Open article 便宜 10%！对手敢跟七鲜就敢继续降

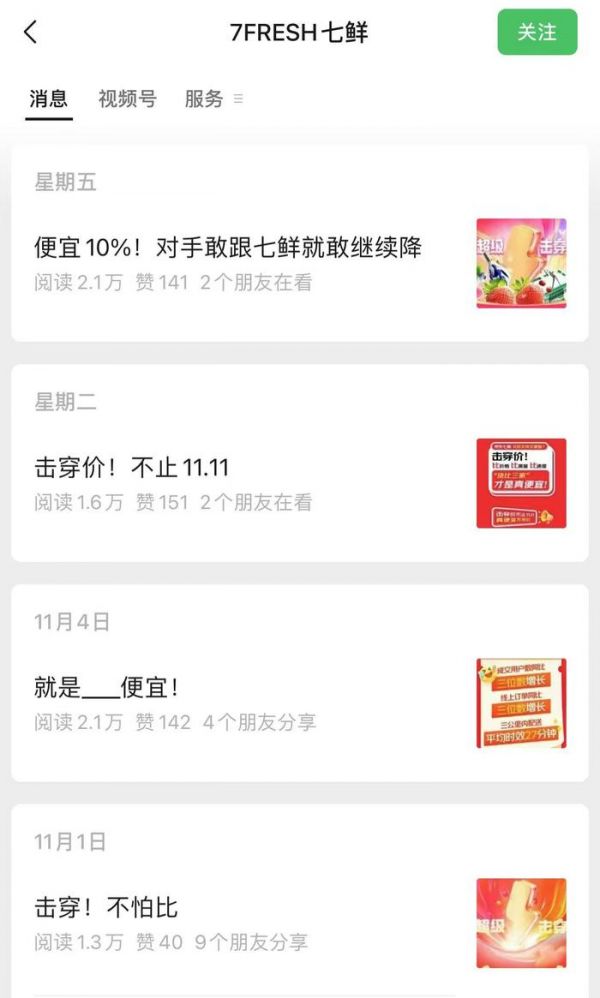[228, 247]
